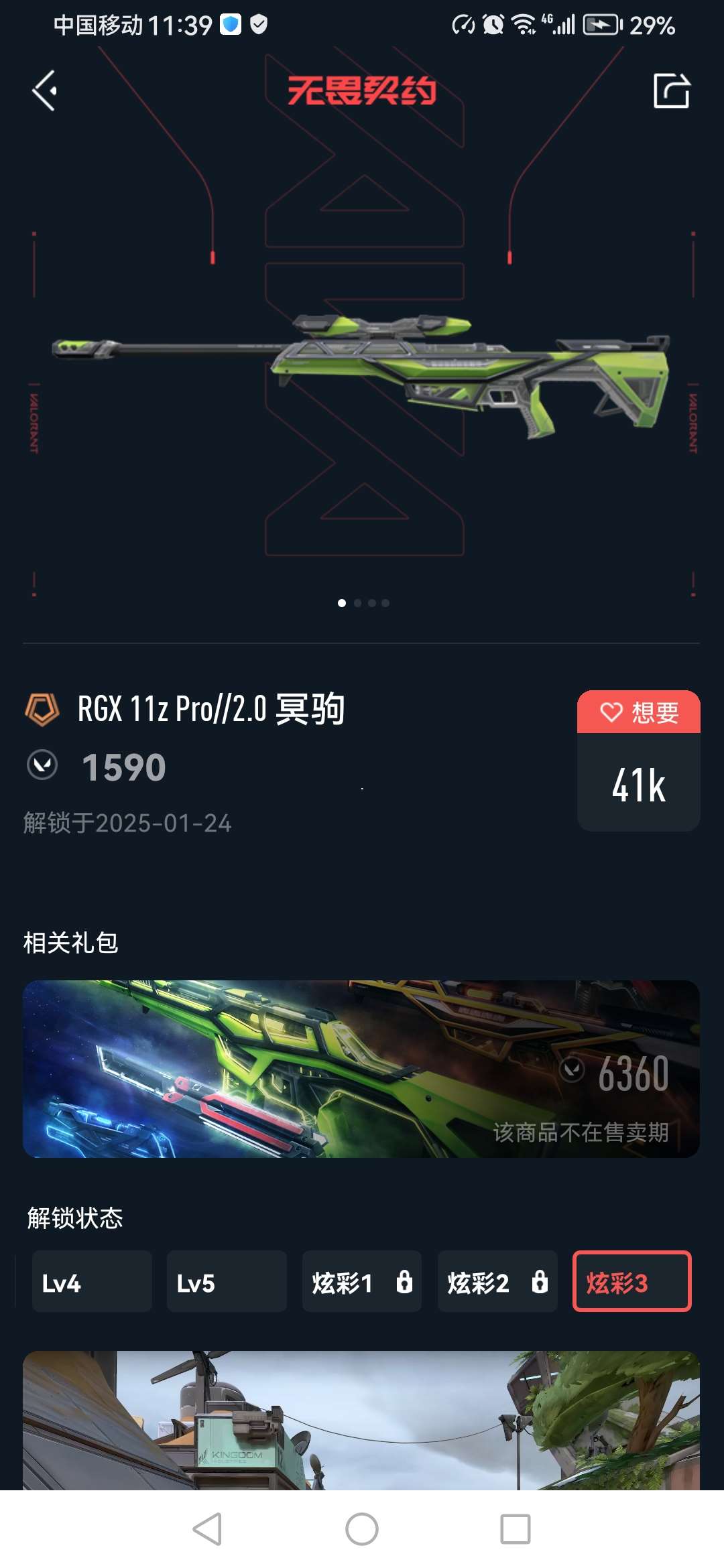Tap the 想要 wishlist button
The width and height of the screenshot is (724, 1568).
pyautogui.click(x=638, y=712)
